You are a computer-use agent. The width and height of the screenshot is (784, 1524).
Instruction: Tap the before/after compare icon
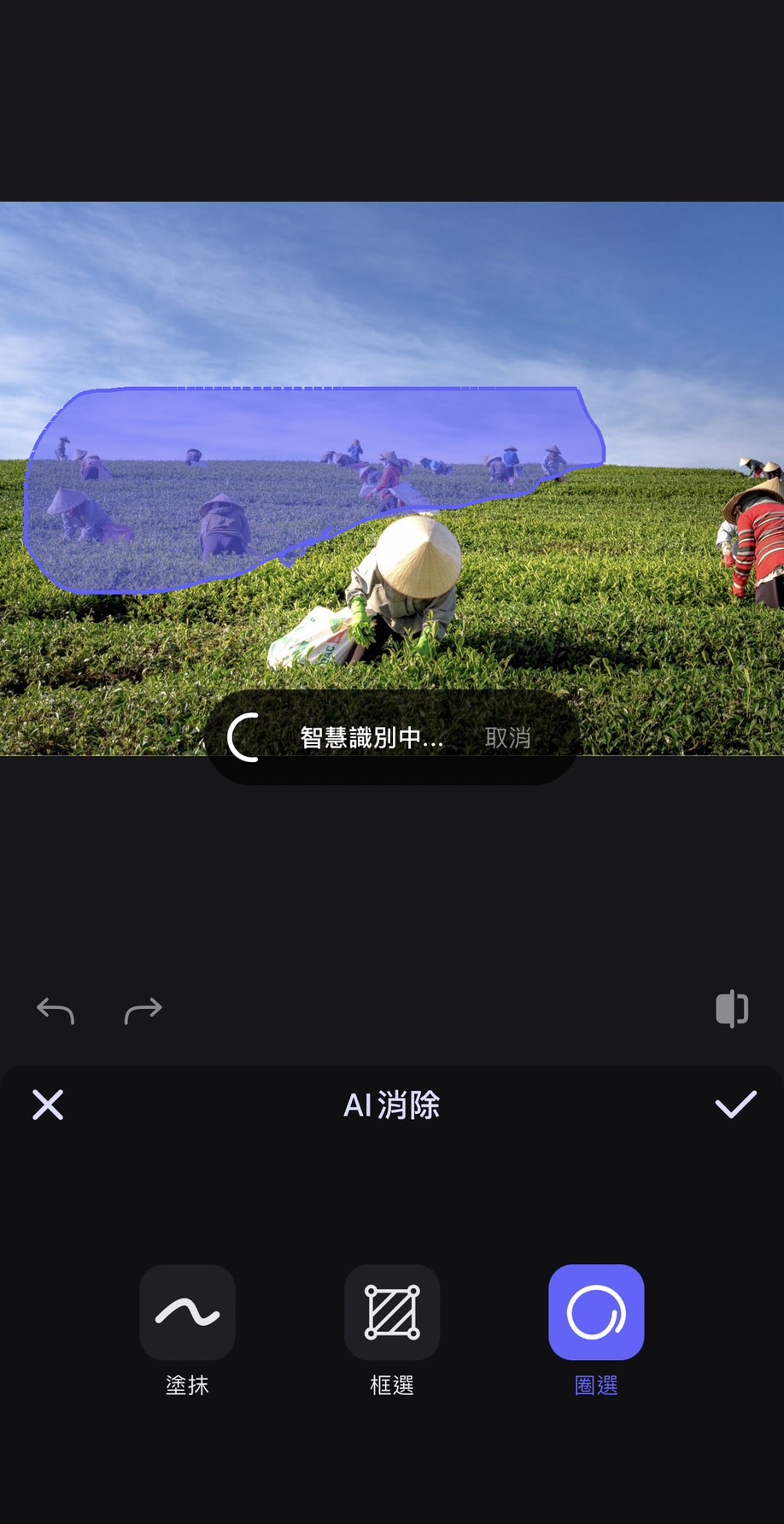[x=732, y=1009]
